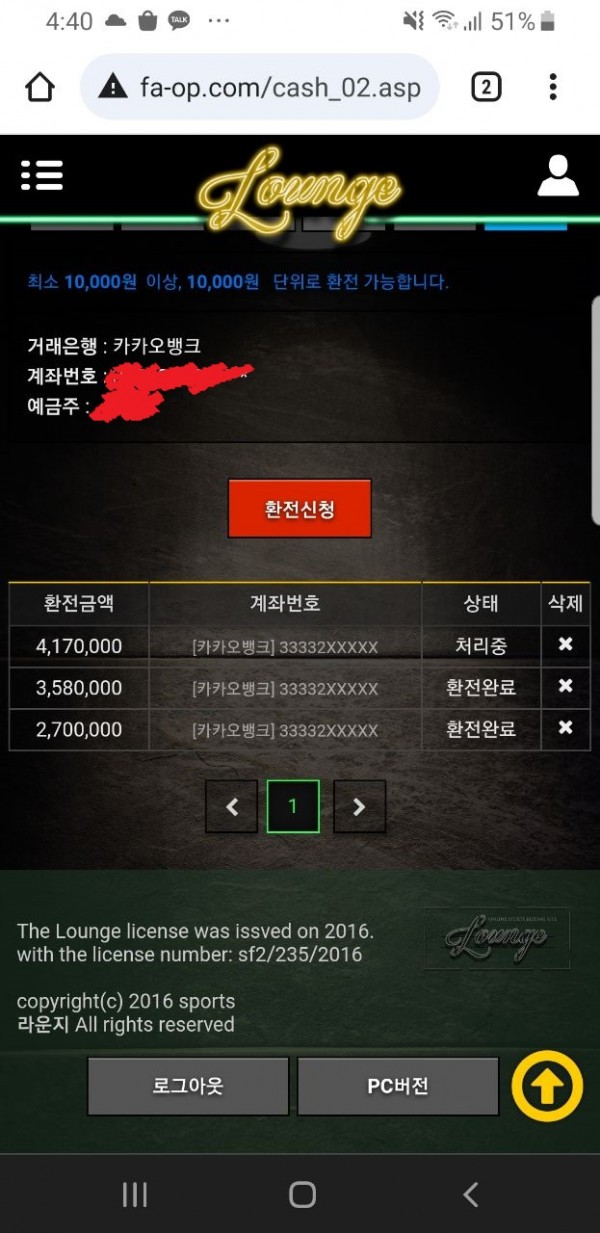
Task: Open the hamburger menu
Action: coord(42,175)
